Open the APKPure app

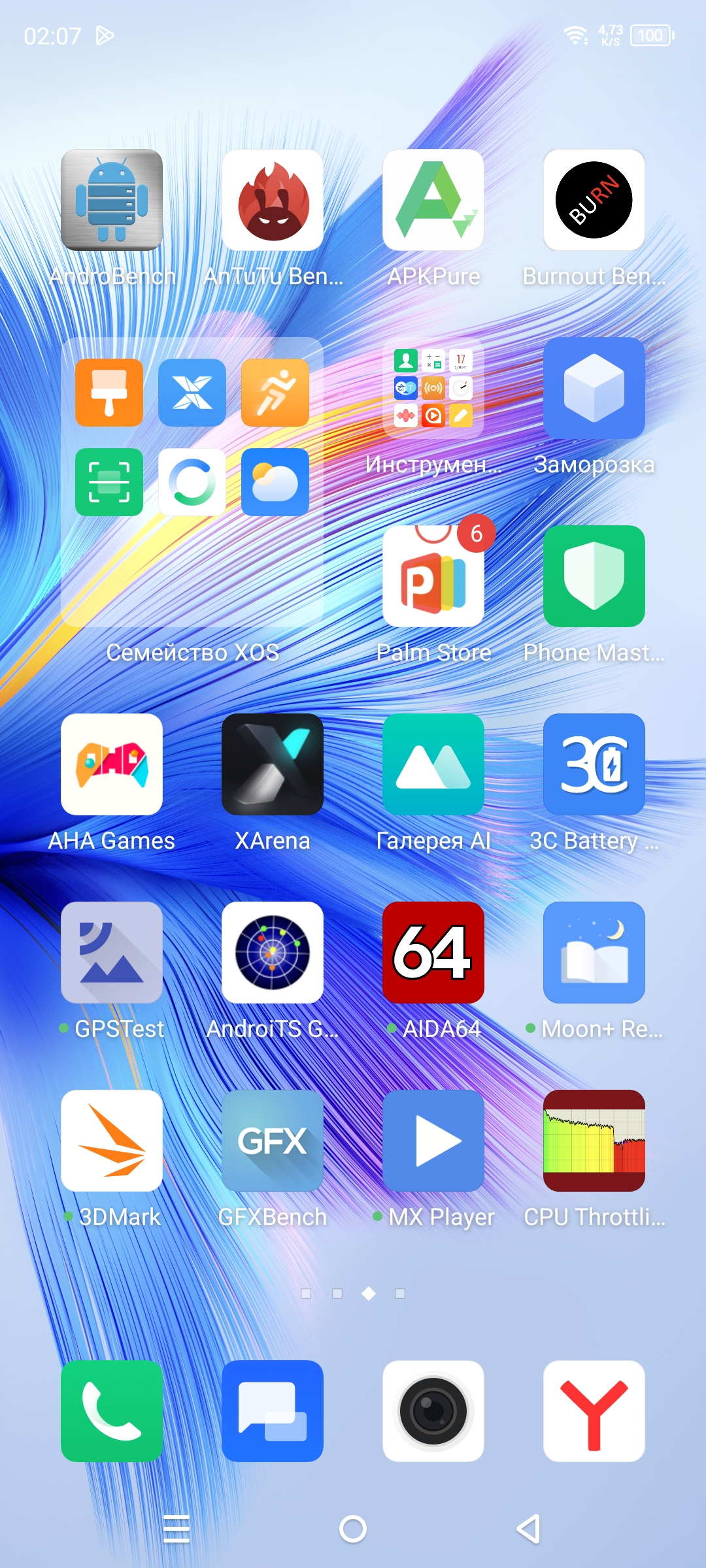[433, 200]
